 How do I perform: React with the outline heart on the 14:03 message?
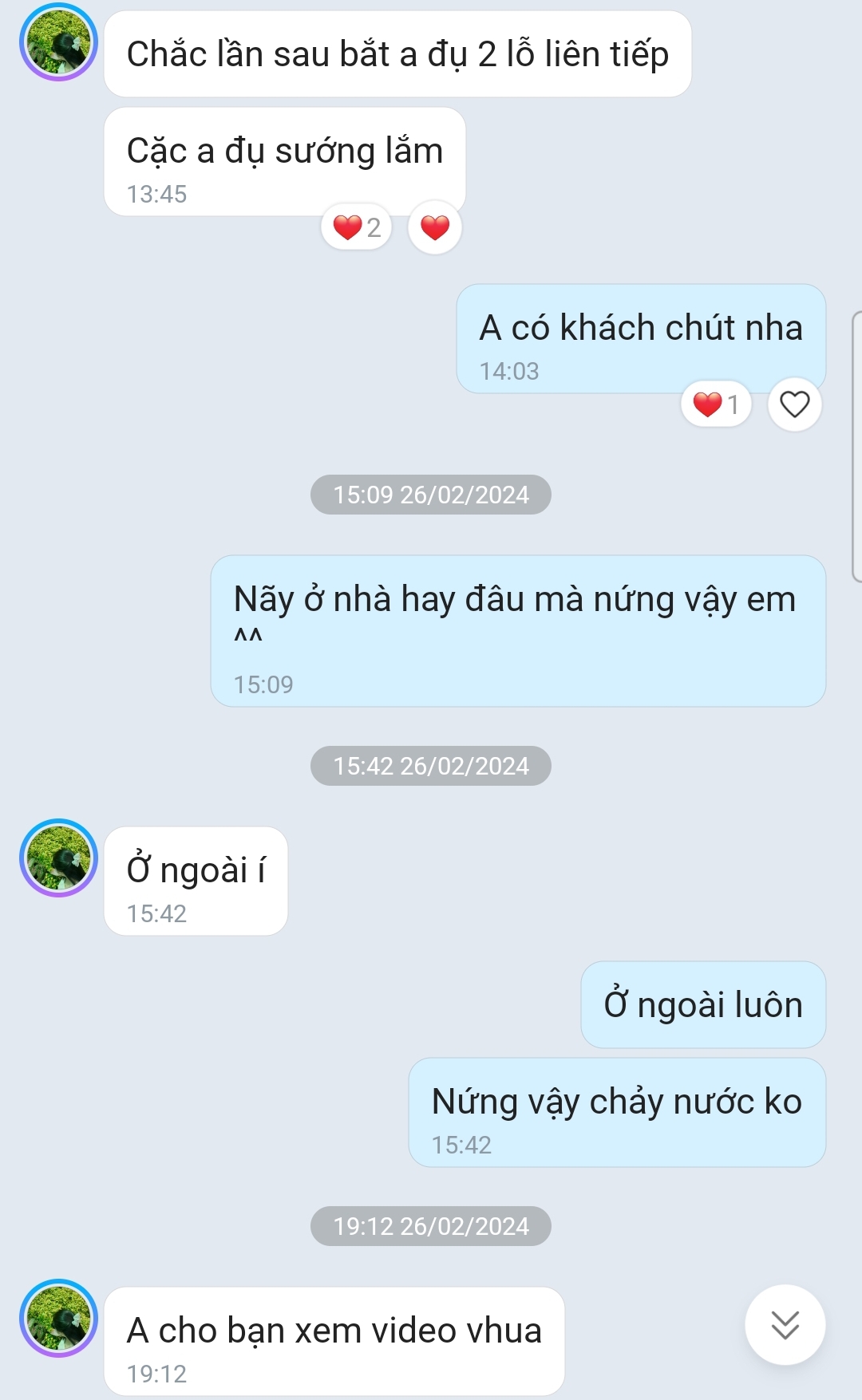[x=794, y=404]
